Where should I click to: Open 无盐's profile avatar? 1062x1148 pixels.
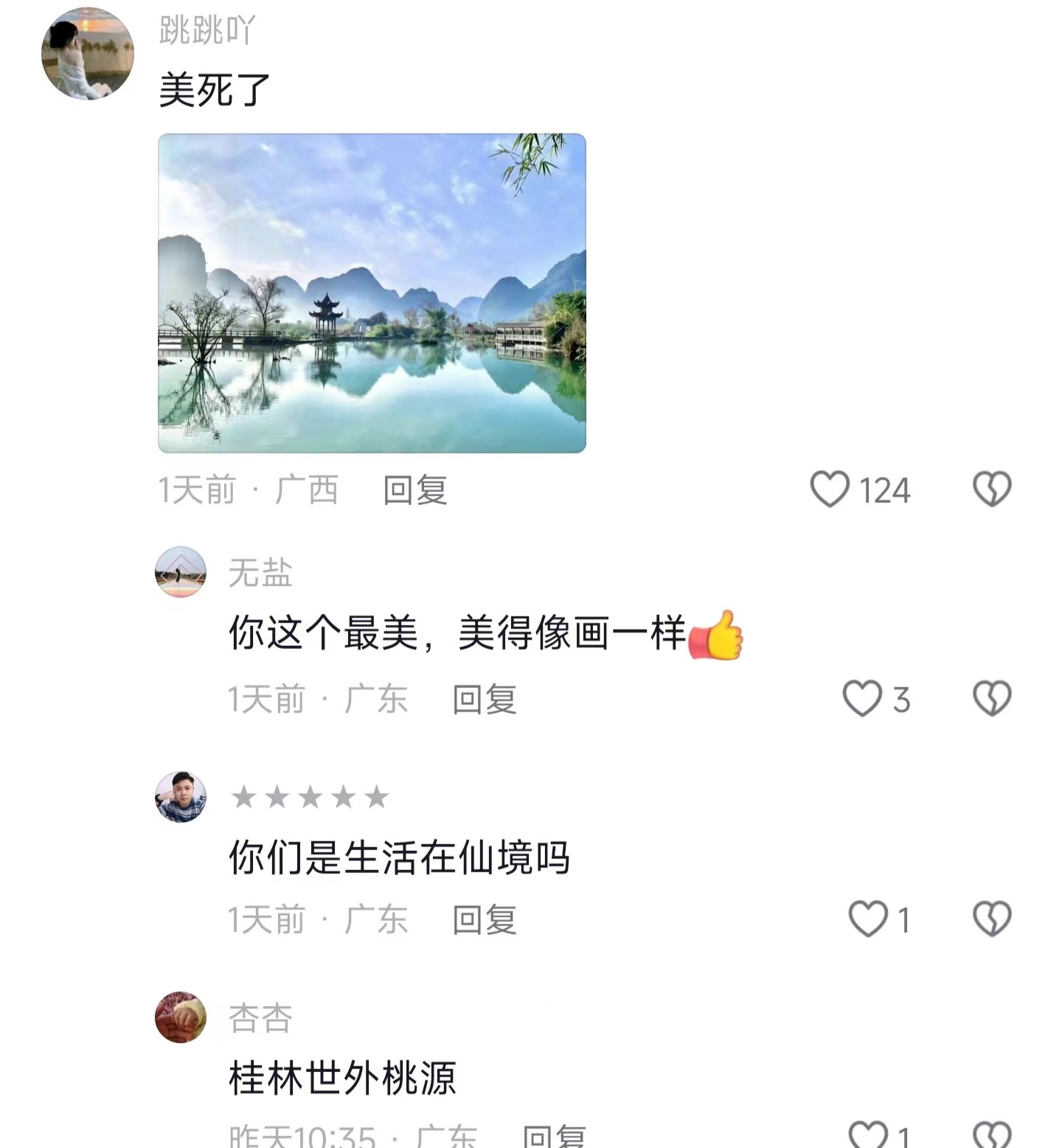pos(181,572)
